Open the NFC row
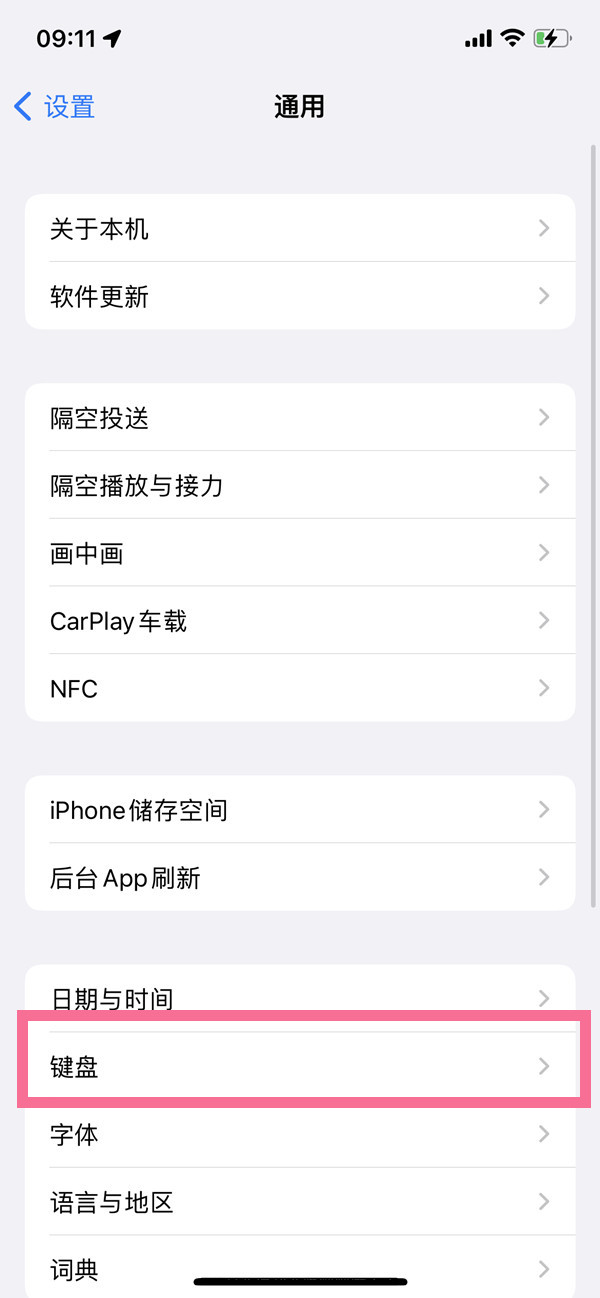The image size is (600, 1298). tap(300, 688)
